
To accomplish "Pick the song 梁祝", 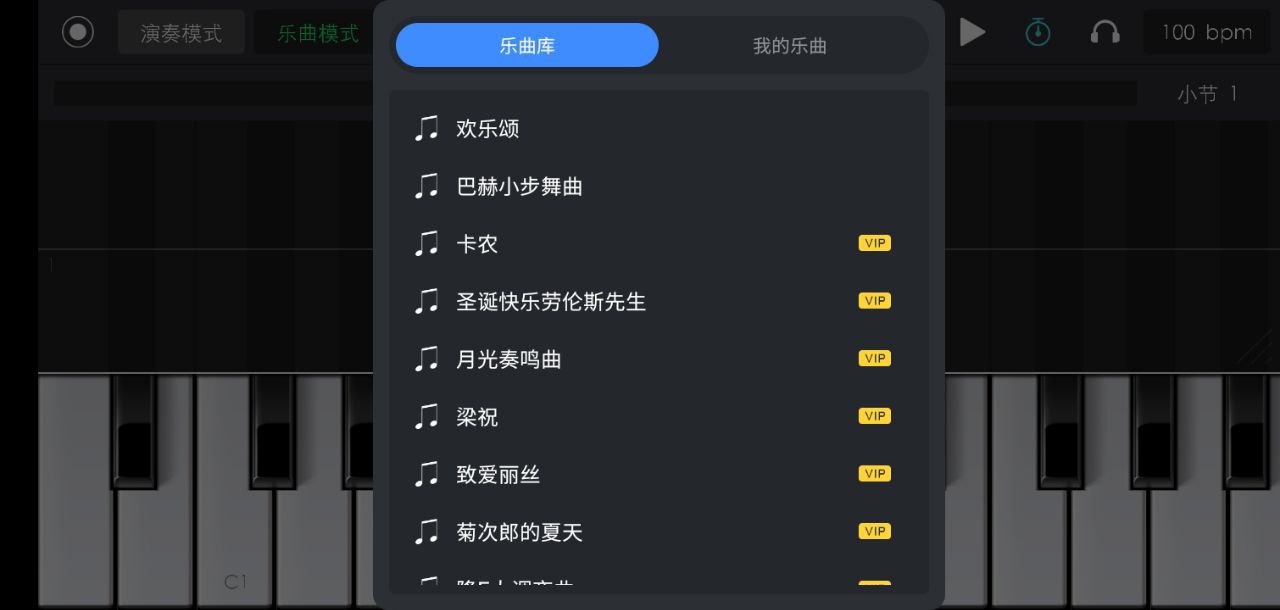I will pyautogui.click(x=477, y=417).
